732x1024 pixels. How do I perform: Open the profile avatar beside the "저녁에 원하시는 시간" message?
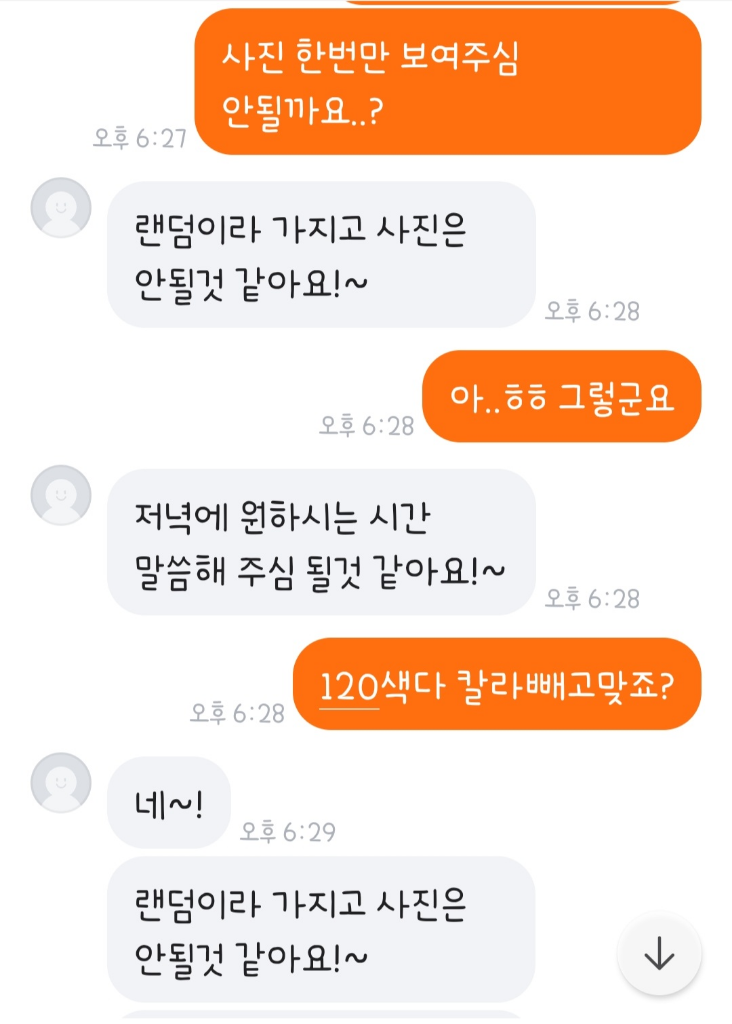point(61,495)
